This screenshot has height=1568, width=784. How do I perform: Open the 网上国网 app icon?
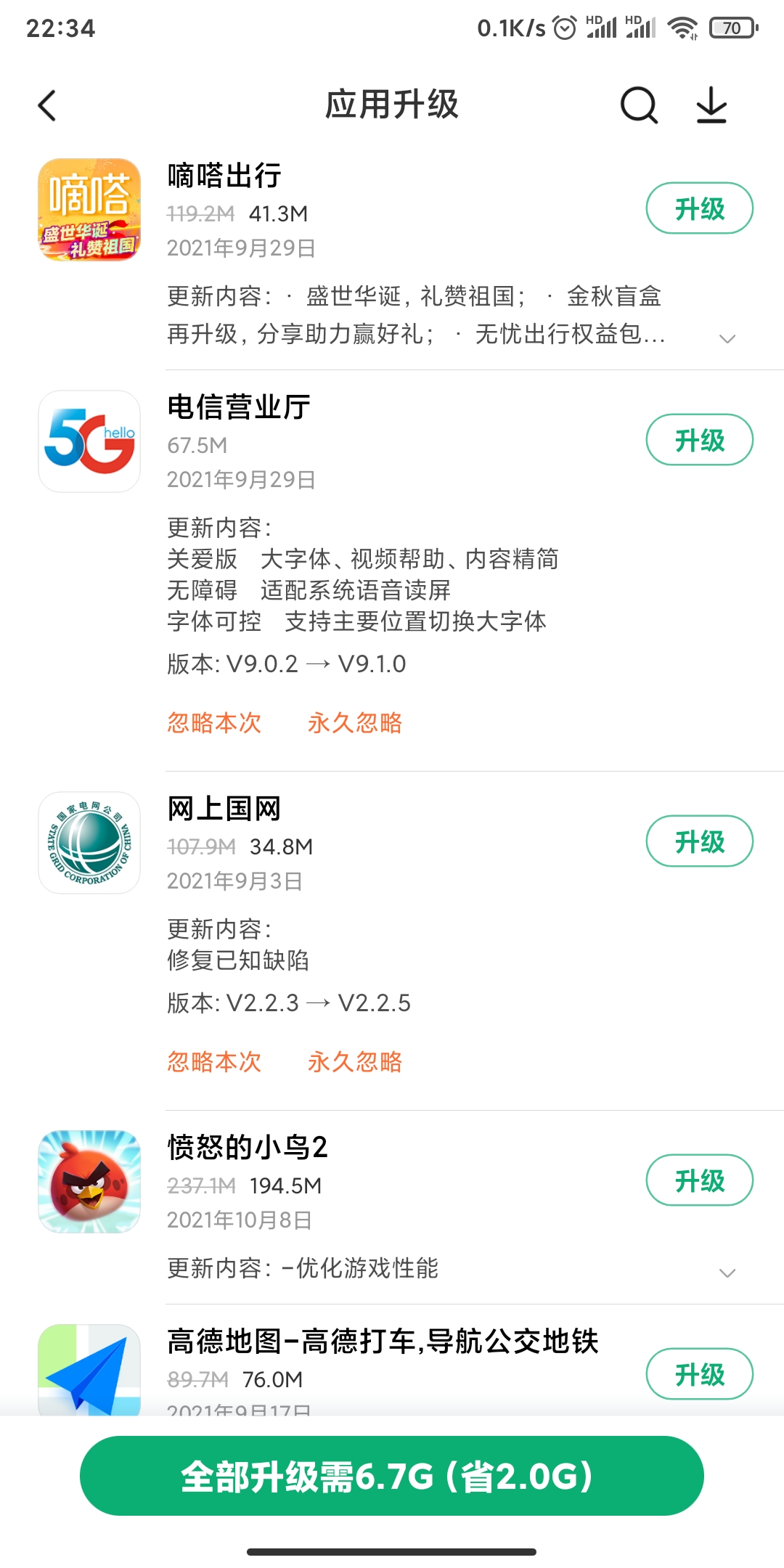[89, 843]
